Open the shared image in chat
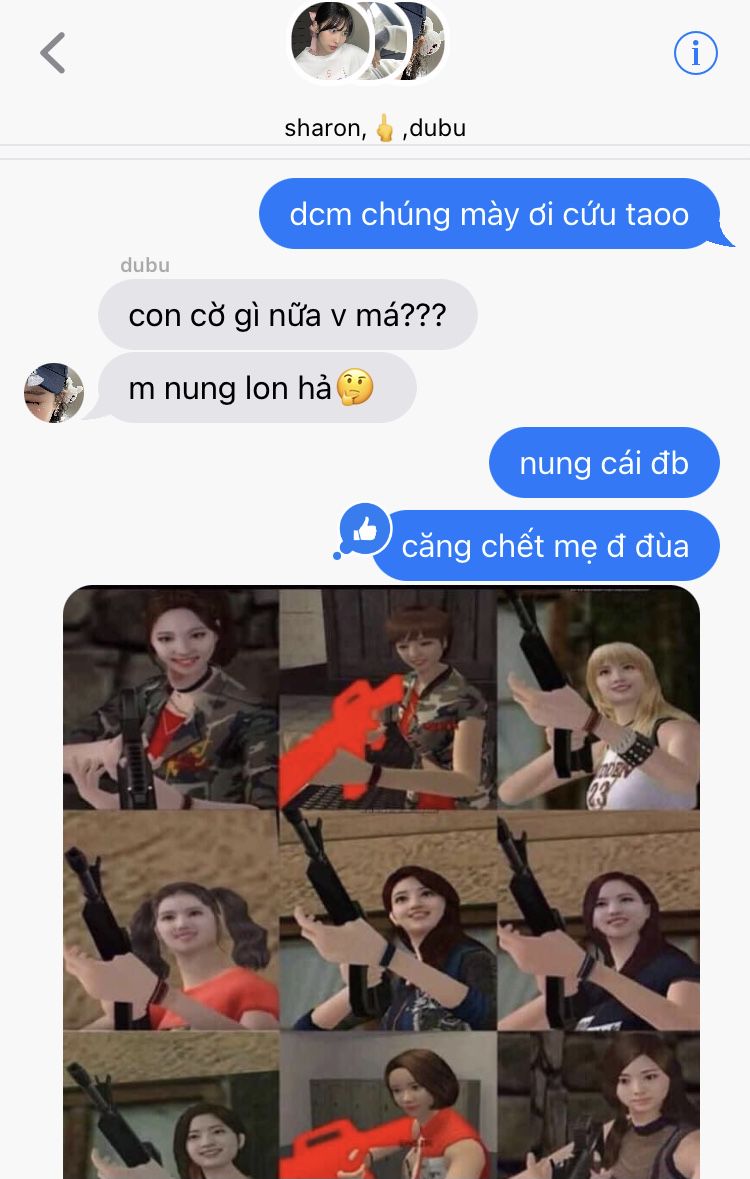The image size is (750, 1179). (x=381, y=880)
